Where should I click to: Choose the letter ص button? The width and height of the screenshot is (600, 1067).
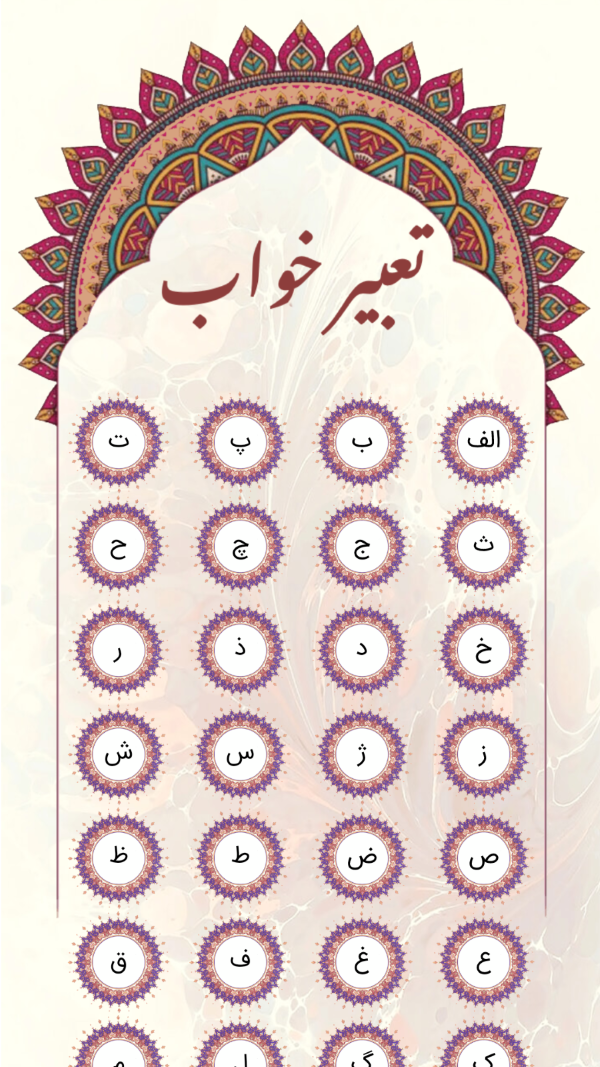click(x=483, y=858)
